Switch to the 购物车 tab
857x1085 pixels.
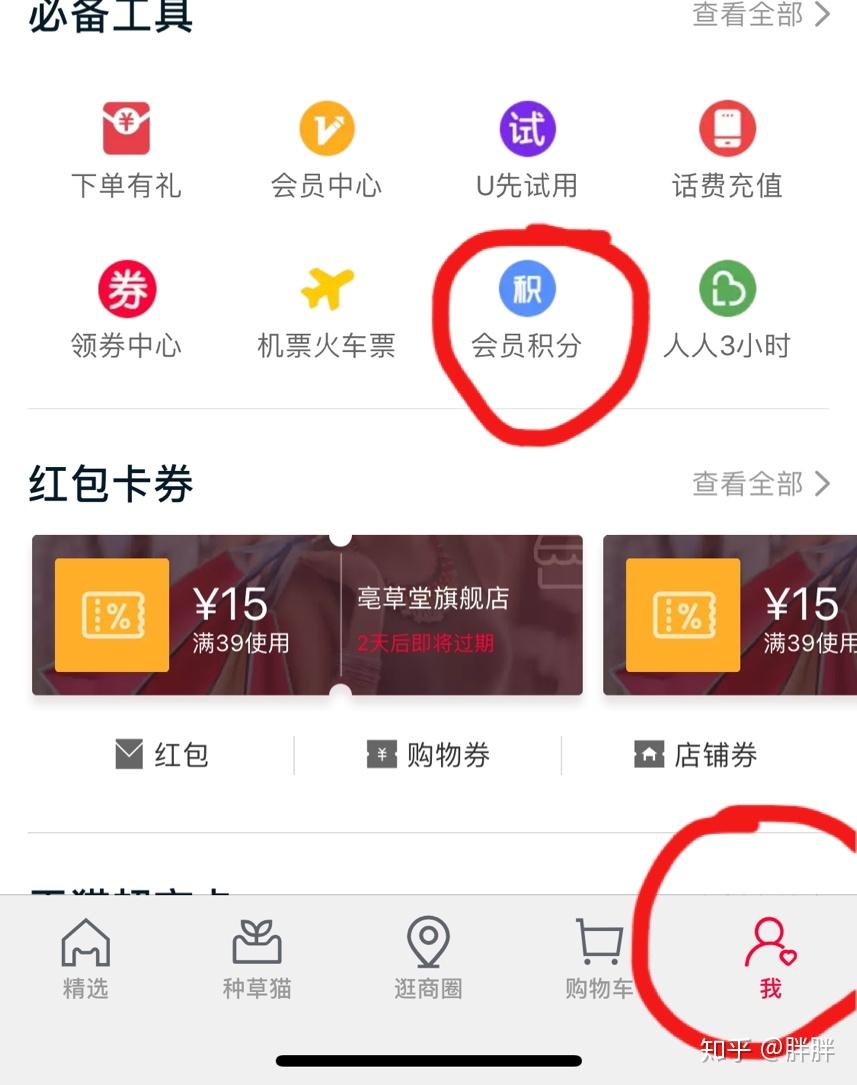click(x=599, y=958)
